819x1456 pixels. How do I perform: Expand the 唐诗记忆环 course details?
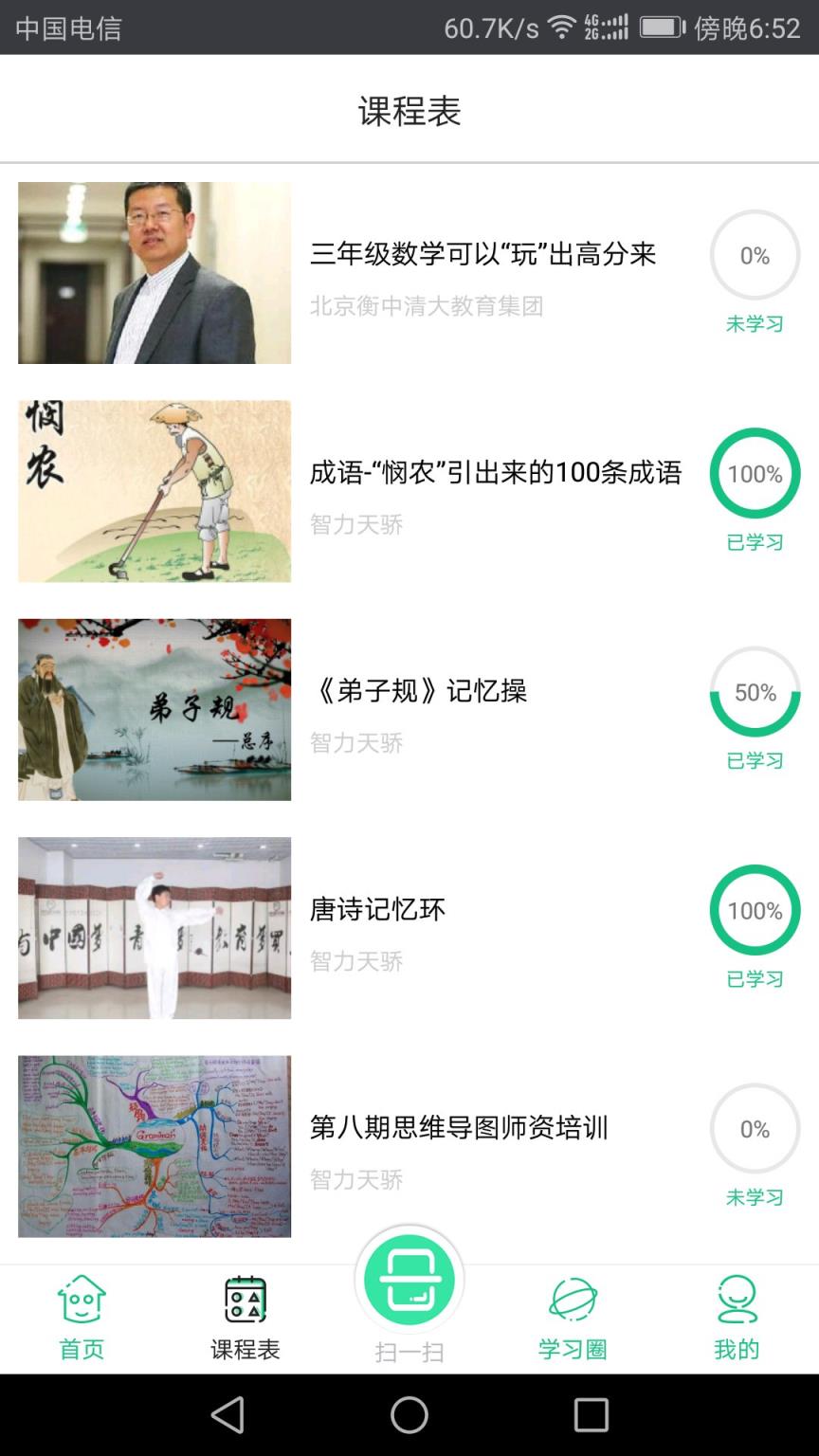[x=378, y=909]
